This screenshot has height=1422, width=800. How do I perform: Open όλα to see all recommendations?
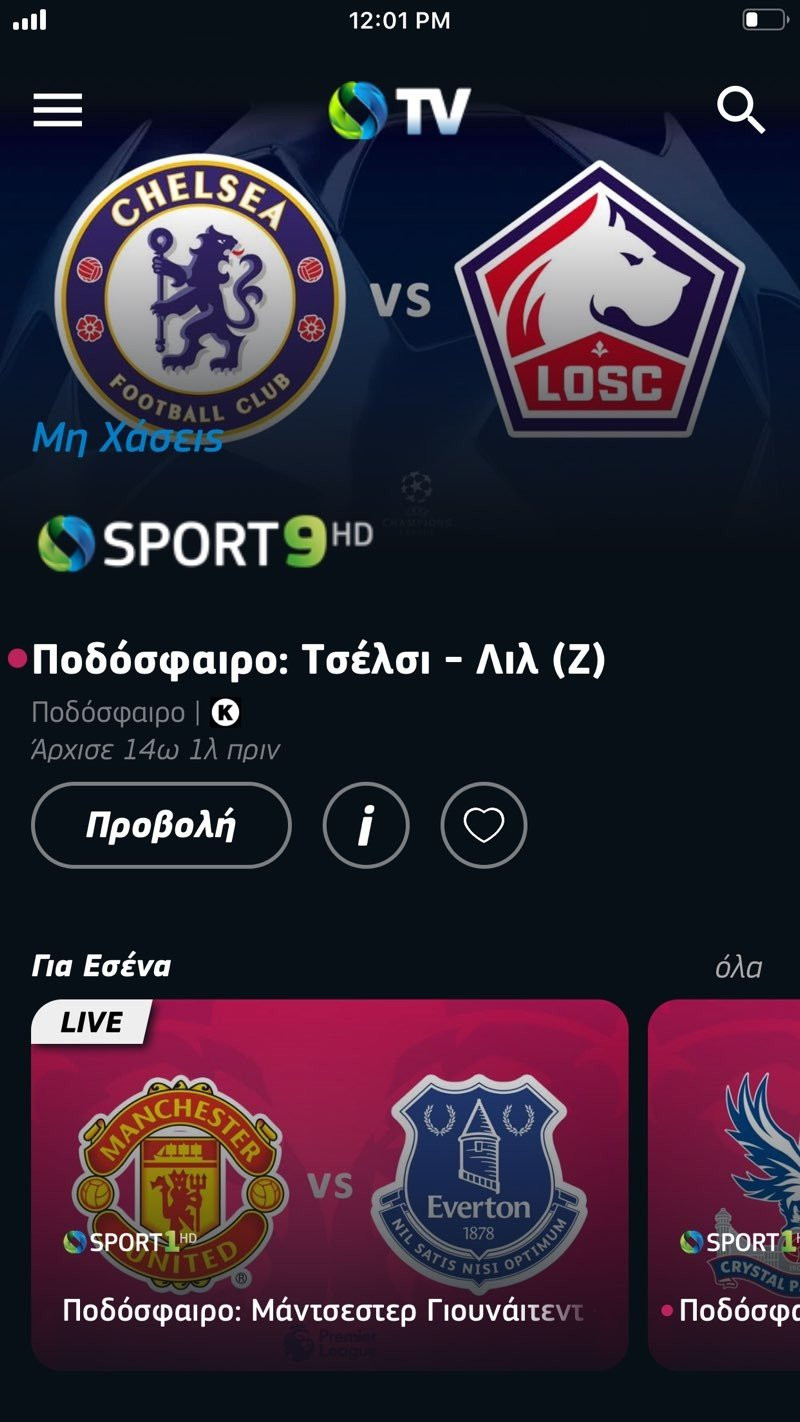click(x=738, y=965)
